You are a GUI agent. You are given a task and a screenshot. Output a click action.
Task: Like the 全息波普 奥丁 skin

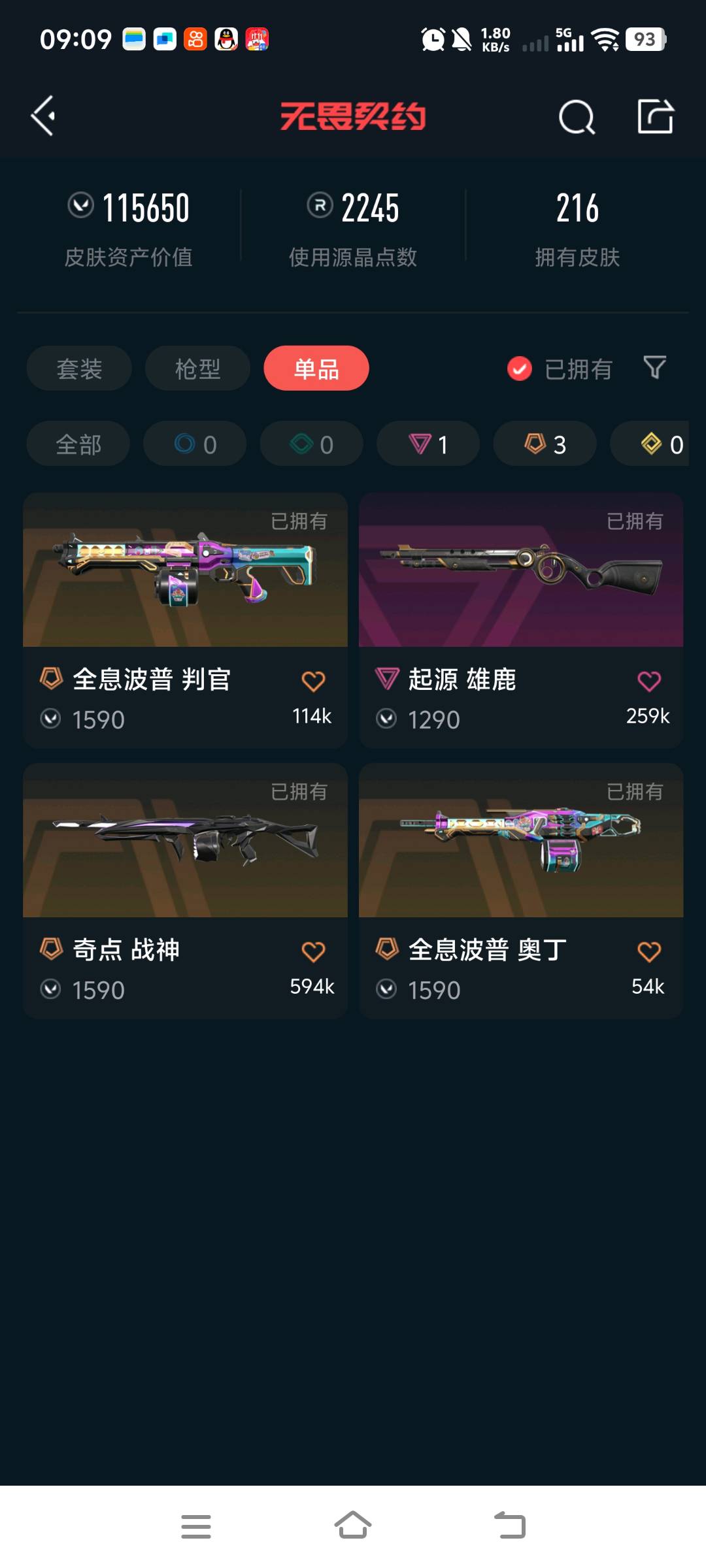(649, 952)
